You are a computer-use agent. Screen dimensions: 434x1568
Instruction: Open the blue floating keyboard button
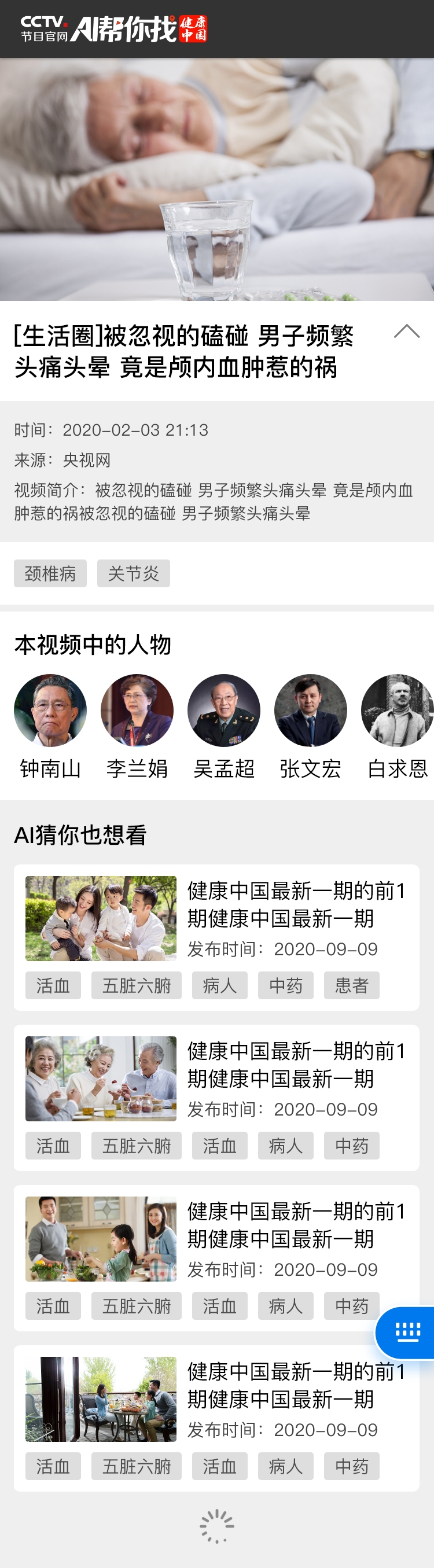407,1333
